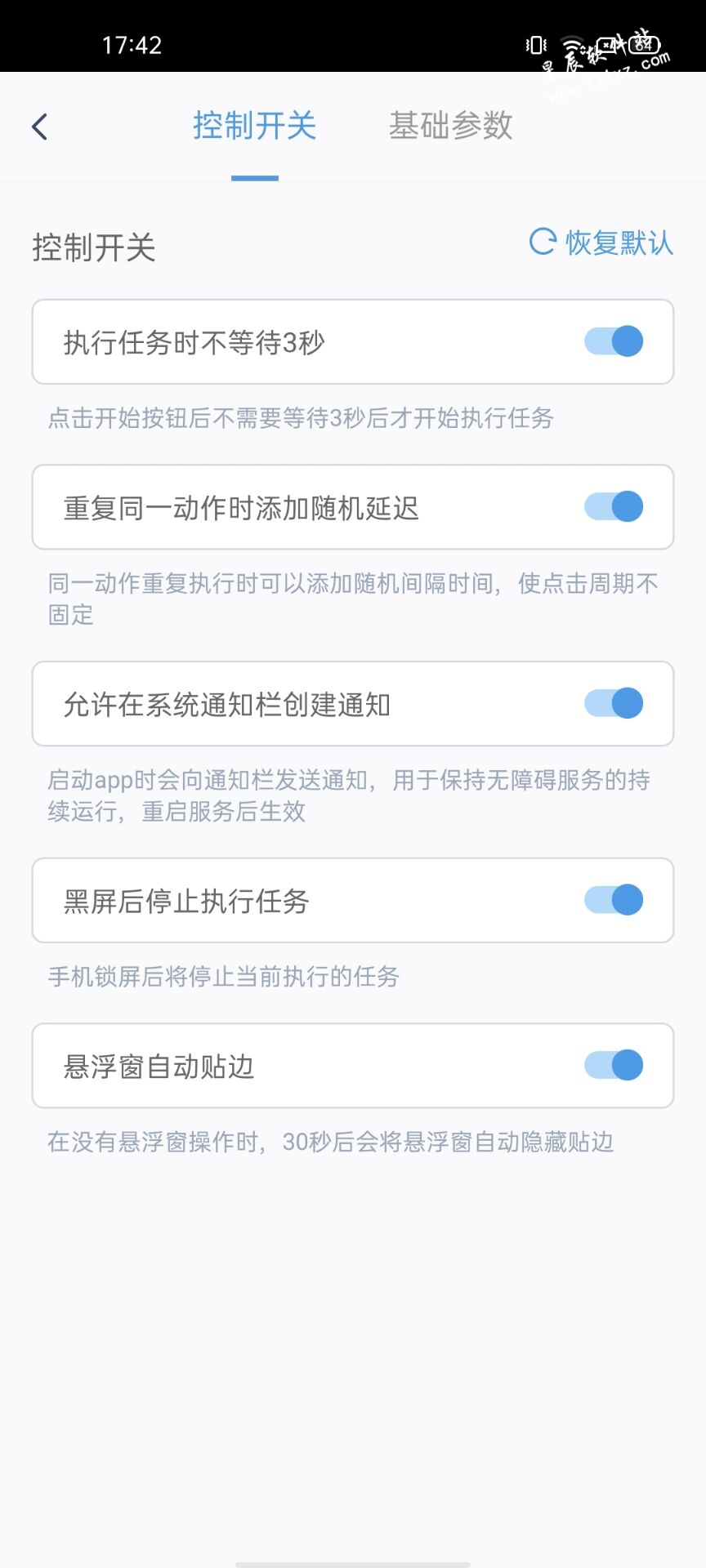
Task: Switch to the 基础参数 tab
Action: tap(450, 127)
